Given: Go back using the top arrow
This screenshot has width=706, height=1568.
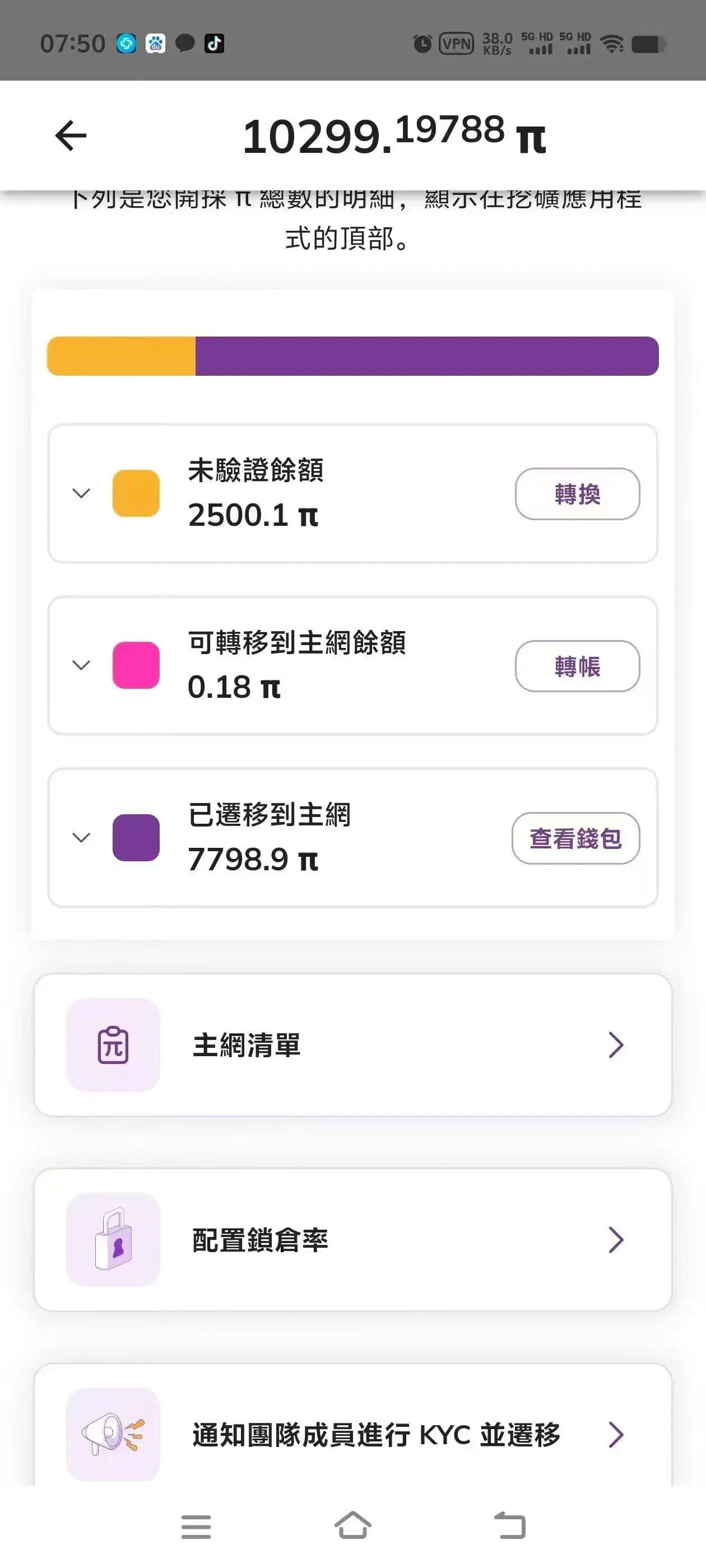Looking at the screenshot, I should 71,135.
